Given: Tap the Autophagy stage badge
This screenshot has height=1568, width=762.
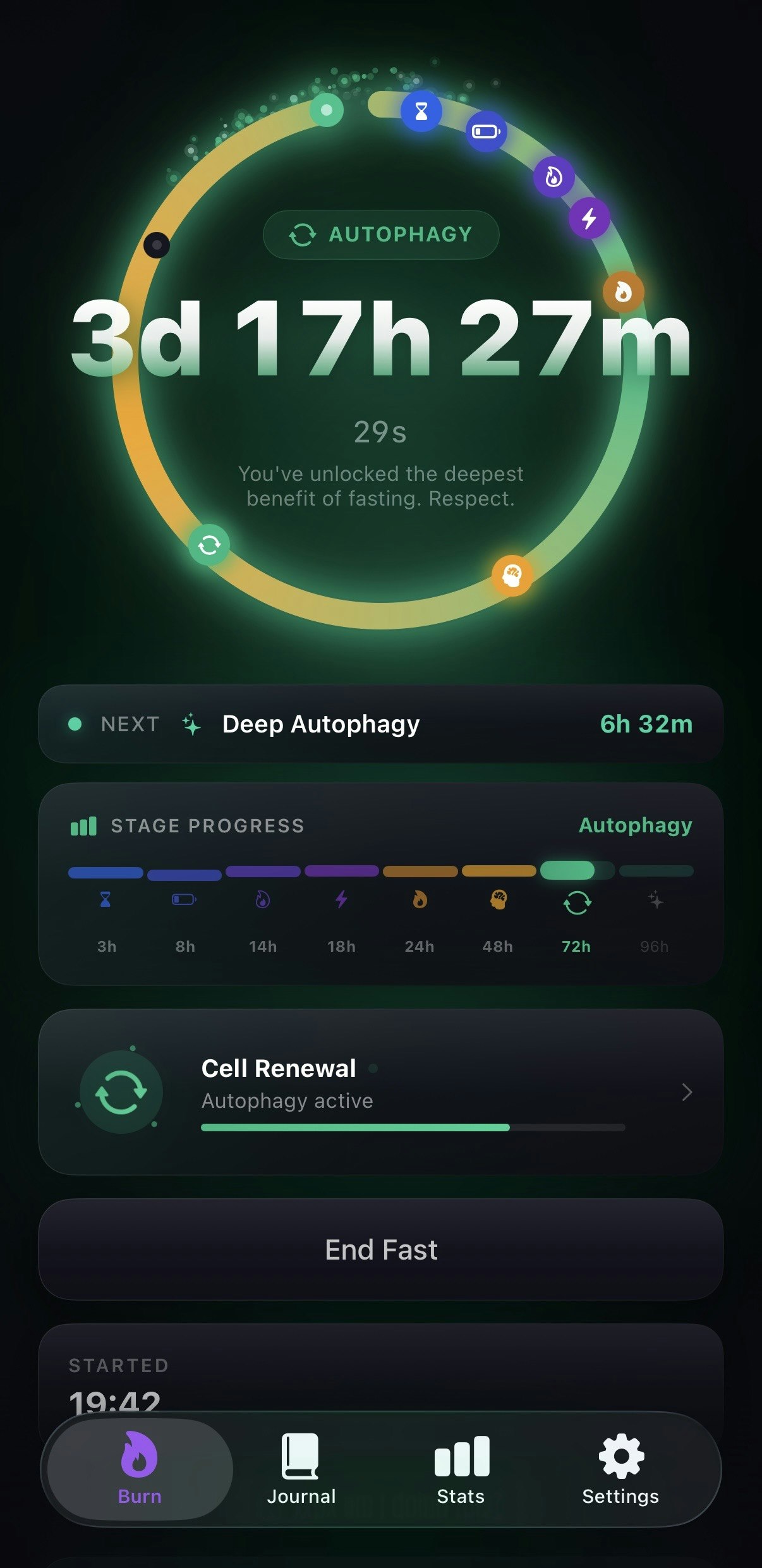Looking at the screenshot, I should click(381, 234).
